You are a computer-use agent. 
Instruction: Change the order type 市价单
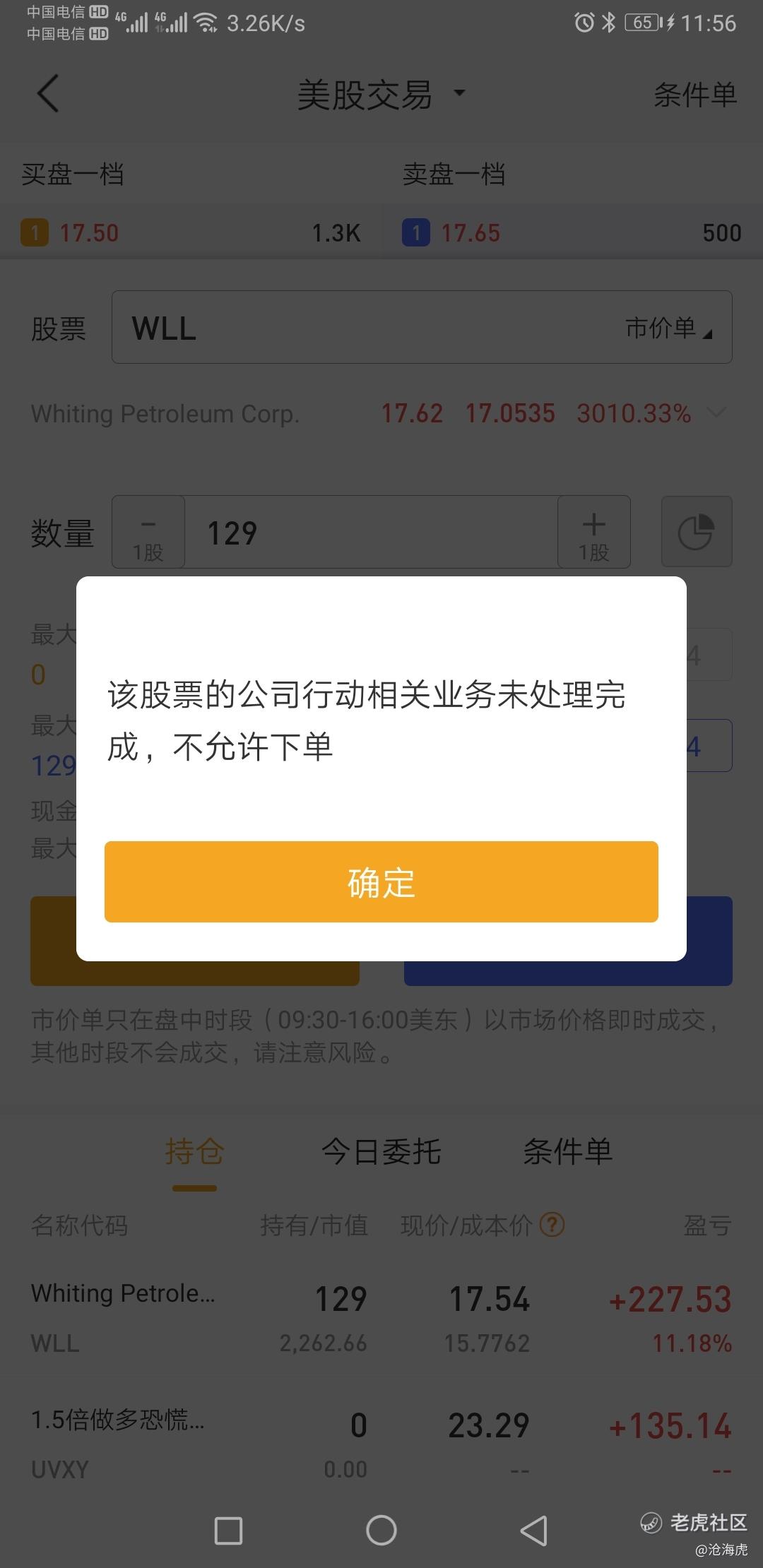[668, 328]
